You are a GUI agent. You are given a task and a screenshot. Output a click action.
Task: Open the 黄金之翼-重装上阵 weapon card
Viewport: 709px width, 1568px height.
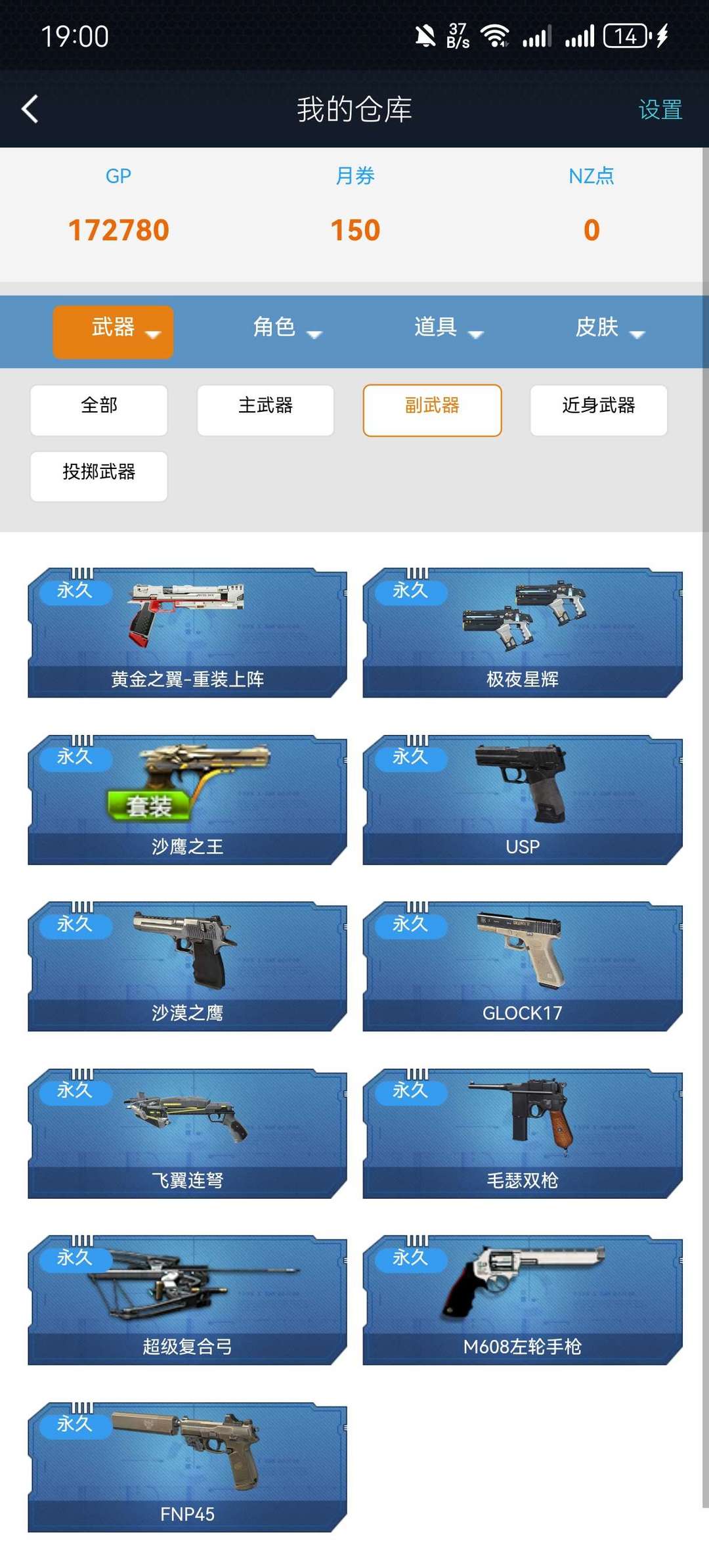coord(187,632)
